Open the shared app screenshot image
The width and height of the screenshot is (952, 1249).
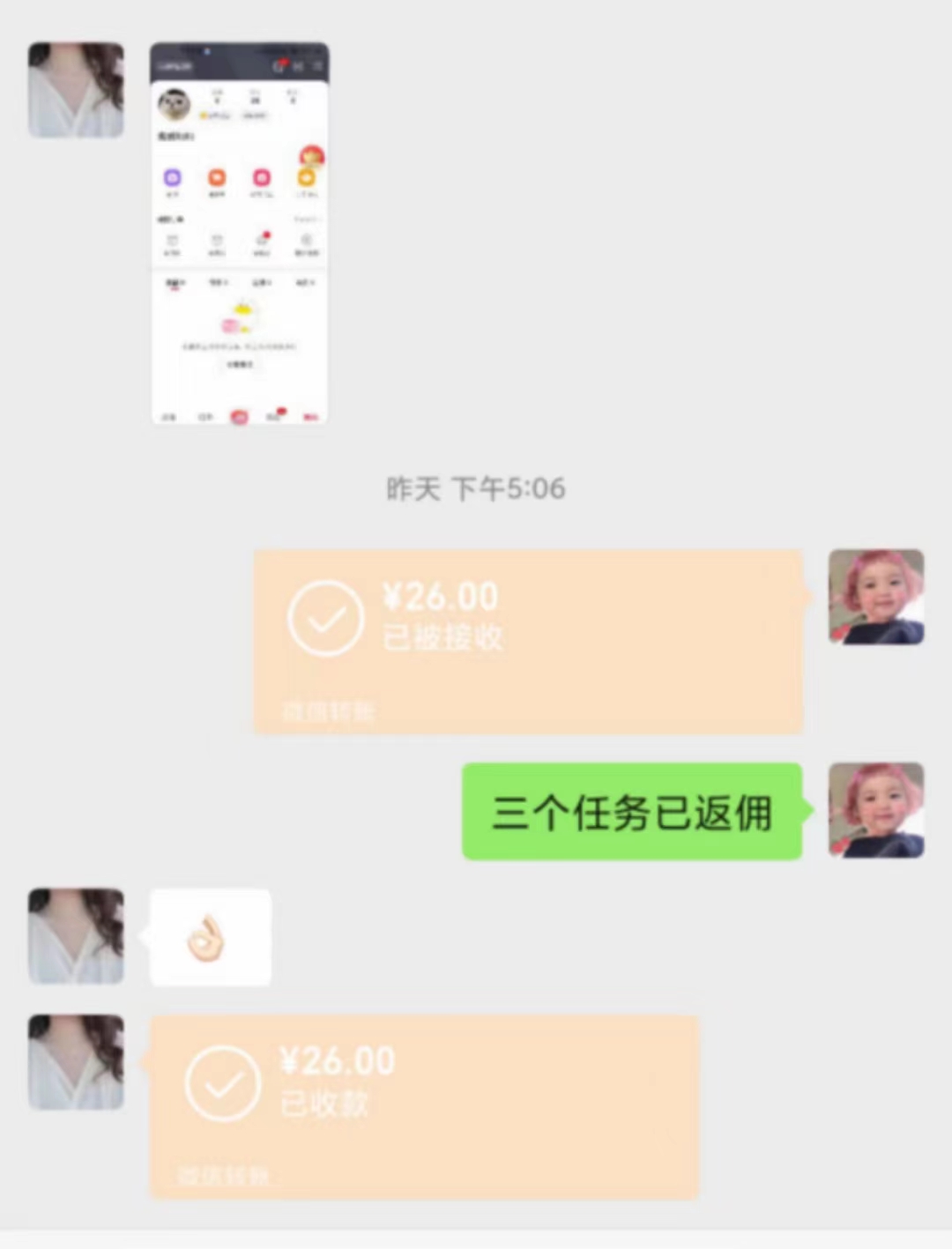[x=240, y=234]
